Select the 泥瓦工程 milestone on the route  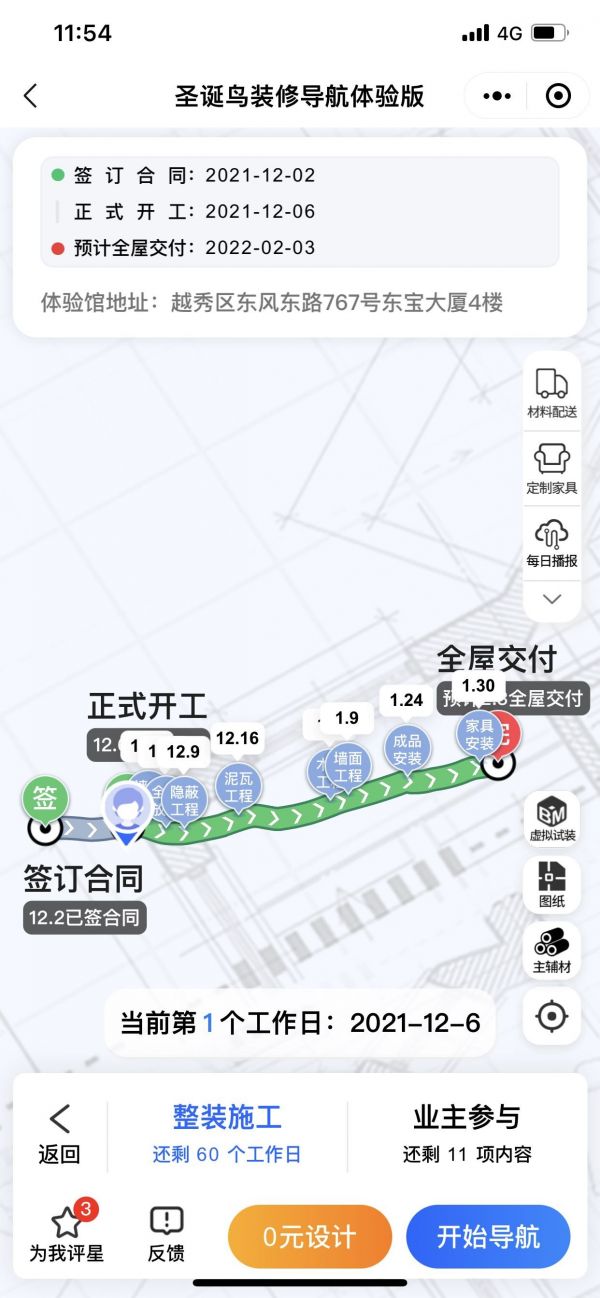(238, 786)
